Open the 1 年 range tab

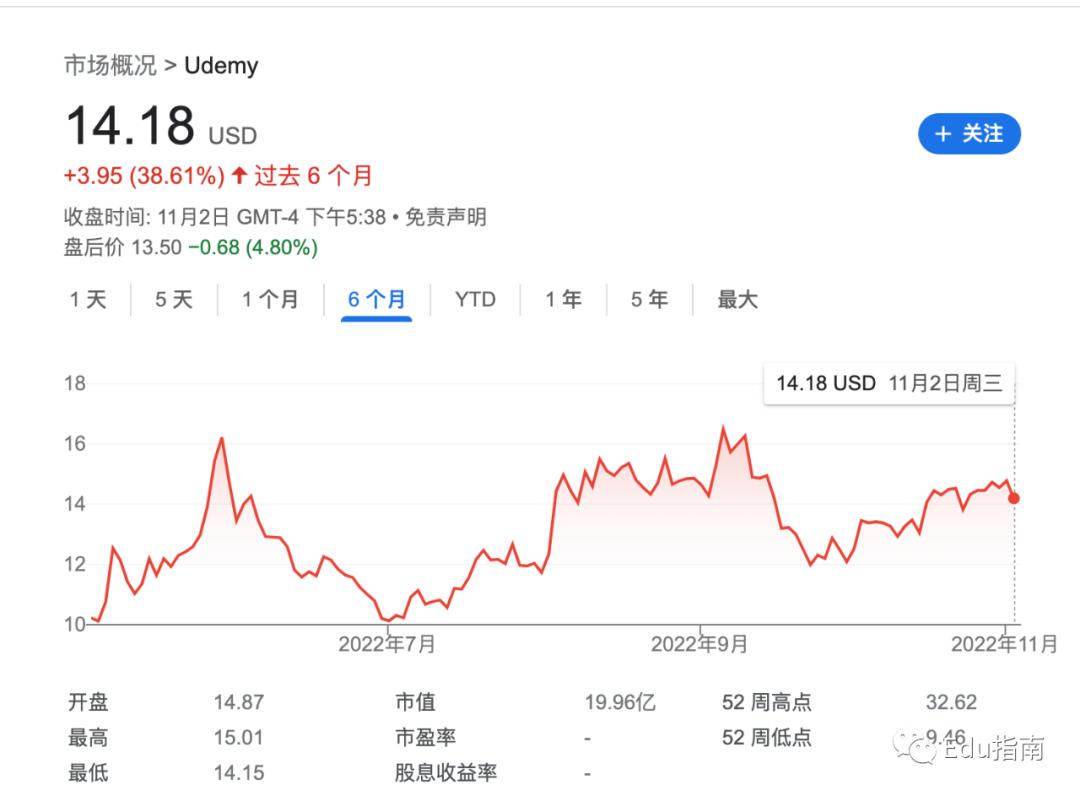click(x=563, y=300)
